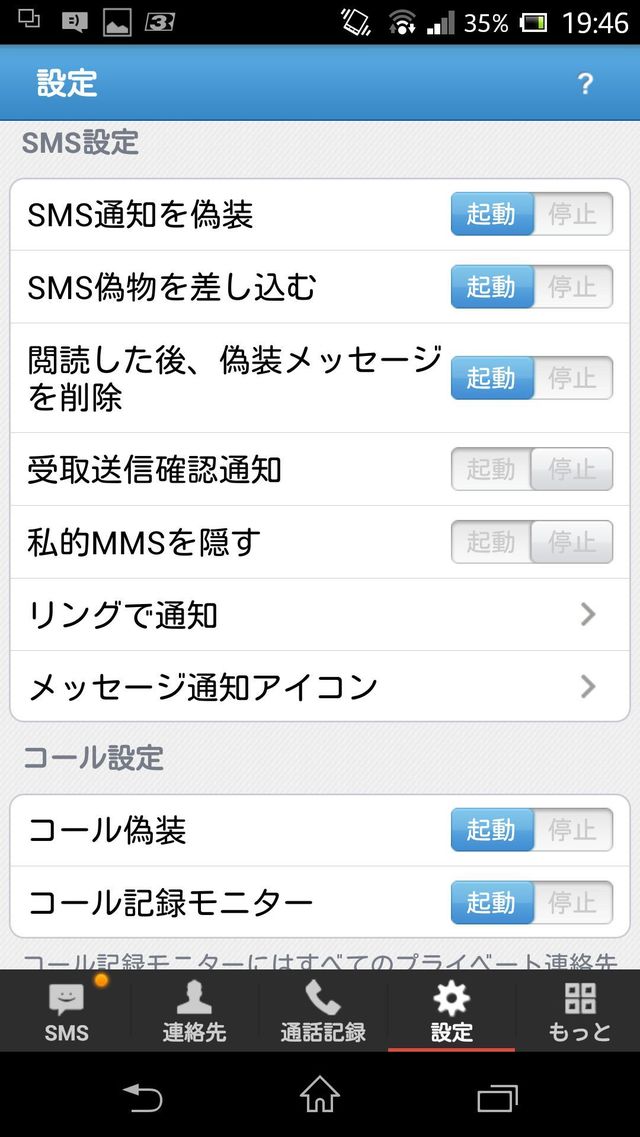Turn on 私的MMSを隠す
The width and height of the screenshot is (640, 1137).
491,542
